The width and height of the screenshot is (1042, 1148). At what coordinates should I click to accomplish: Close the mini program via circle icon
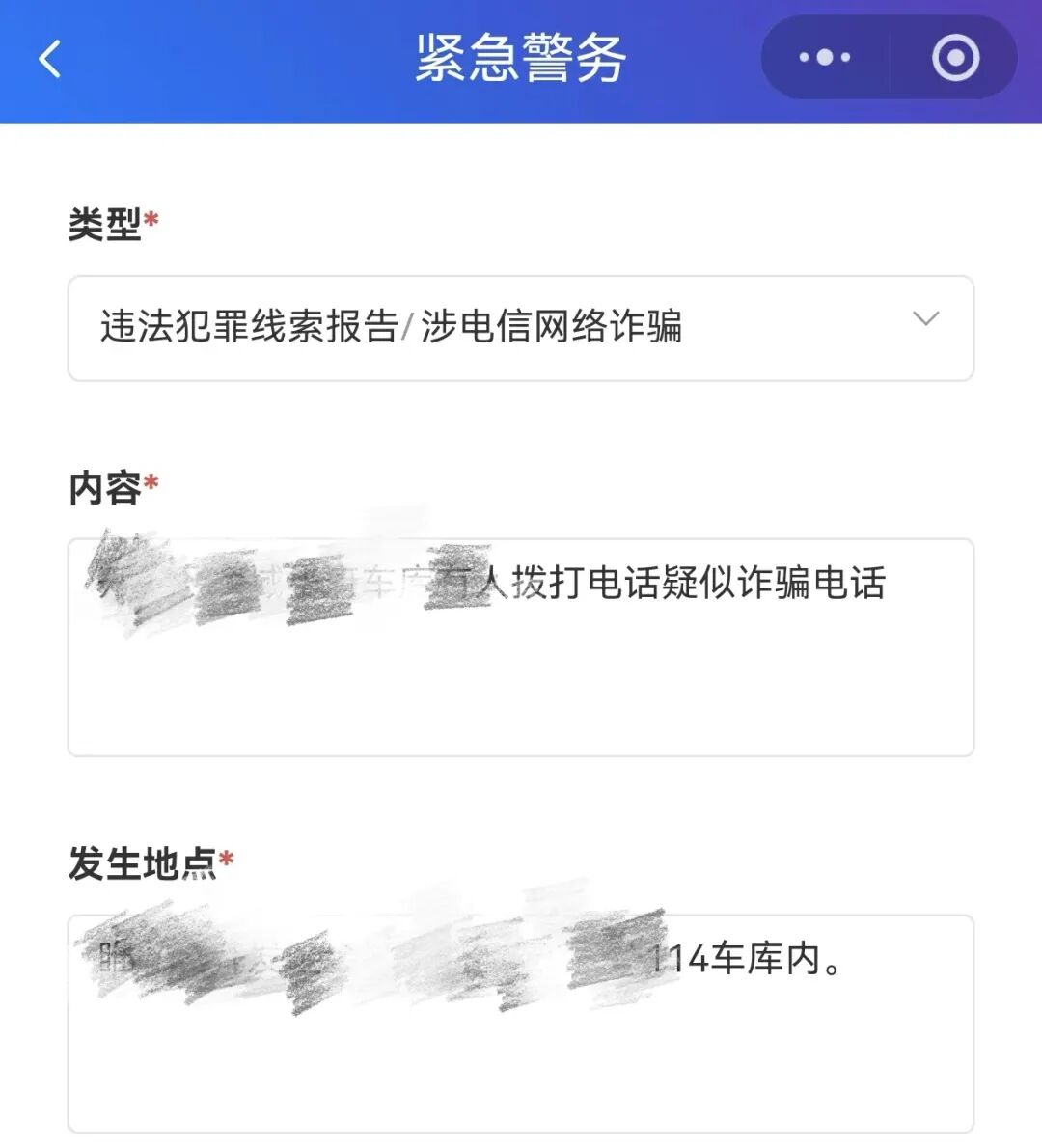pos(955,58)
